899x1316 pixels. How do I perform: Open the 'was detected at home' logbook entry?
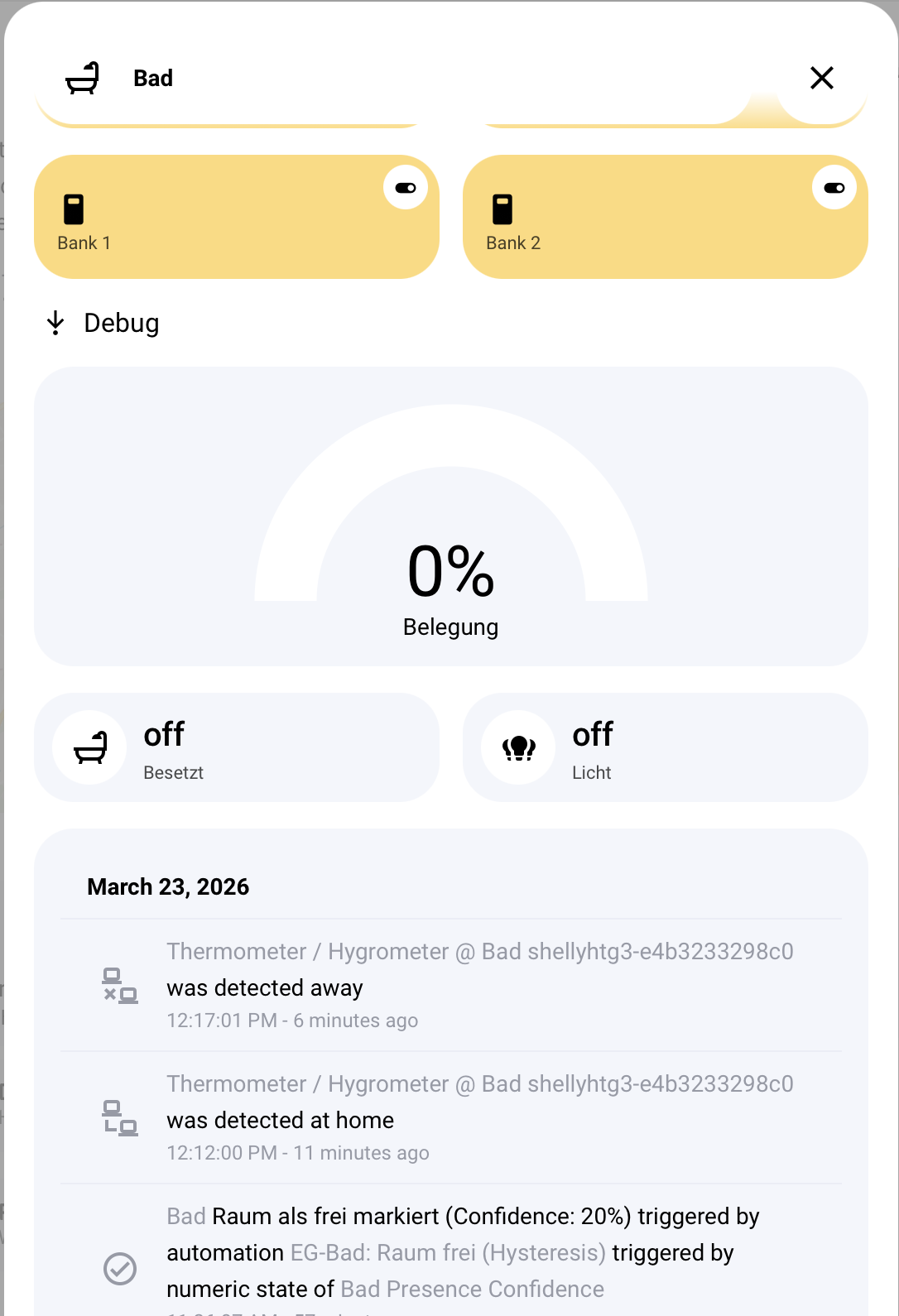451,1117
